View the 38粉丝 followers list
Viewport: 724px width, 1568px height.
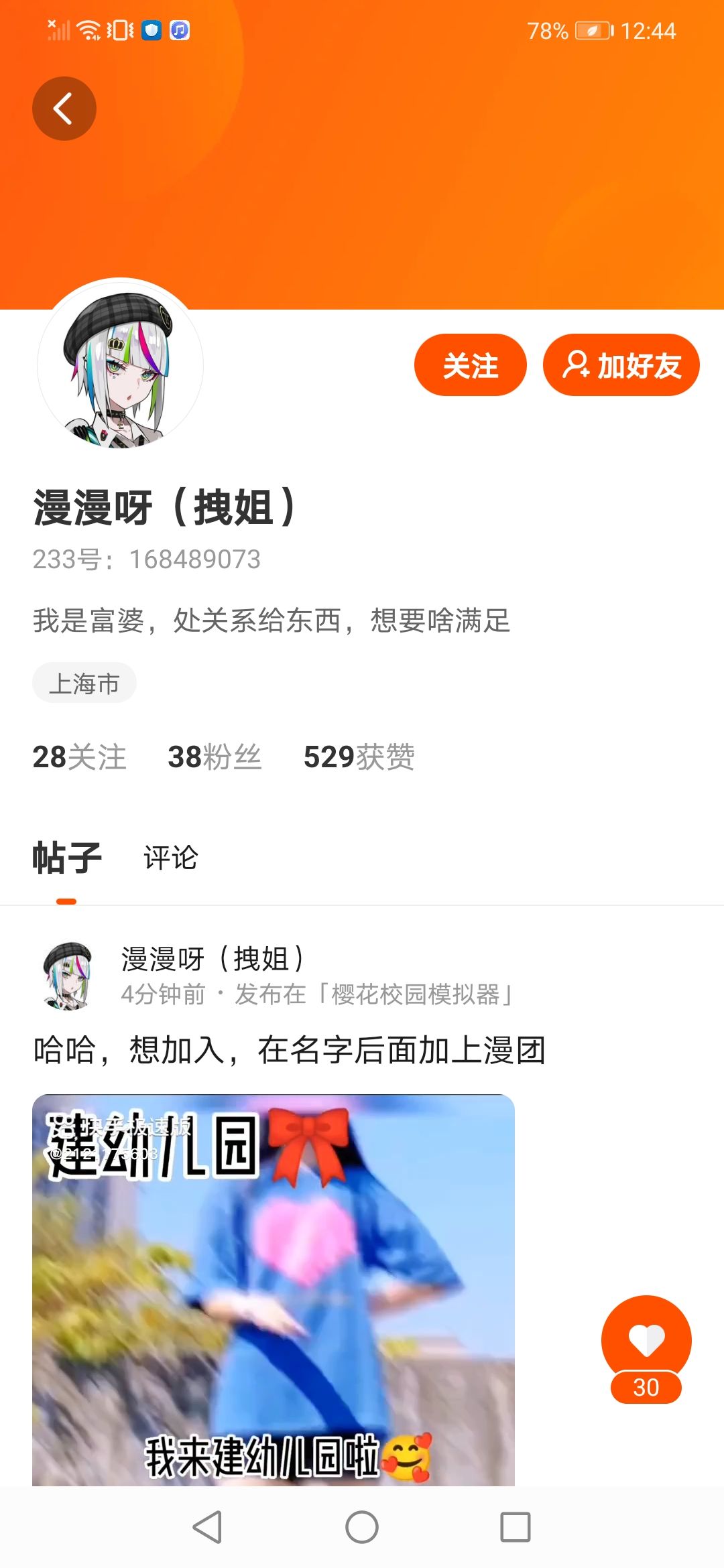point(215,757)
